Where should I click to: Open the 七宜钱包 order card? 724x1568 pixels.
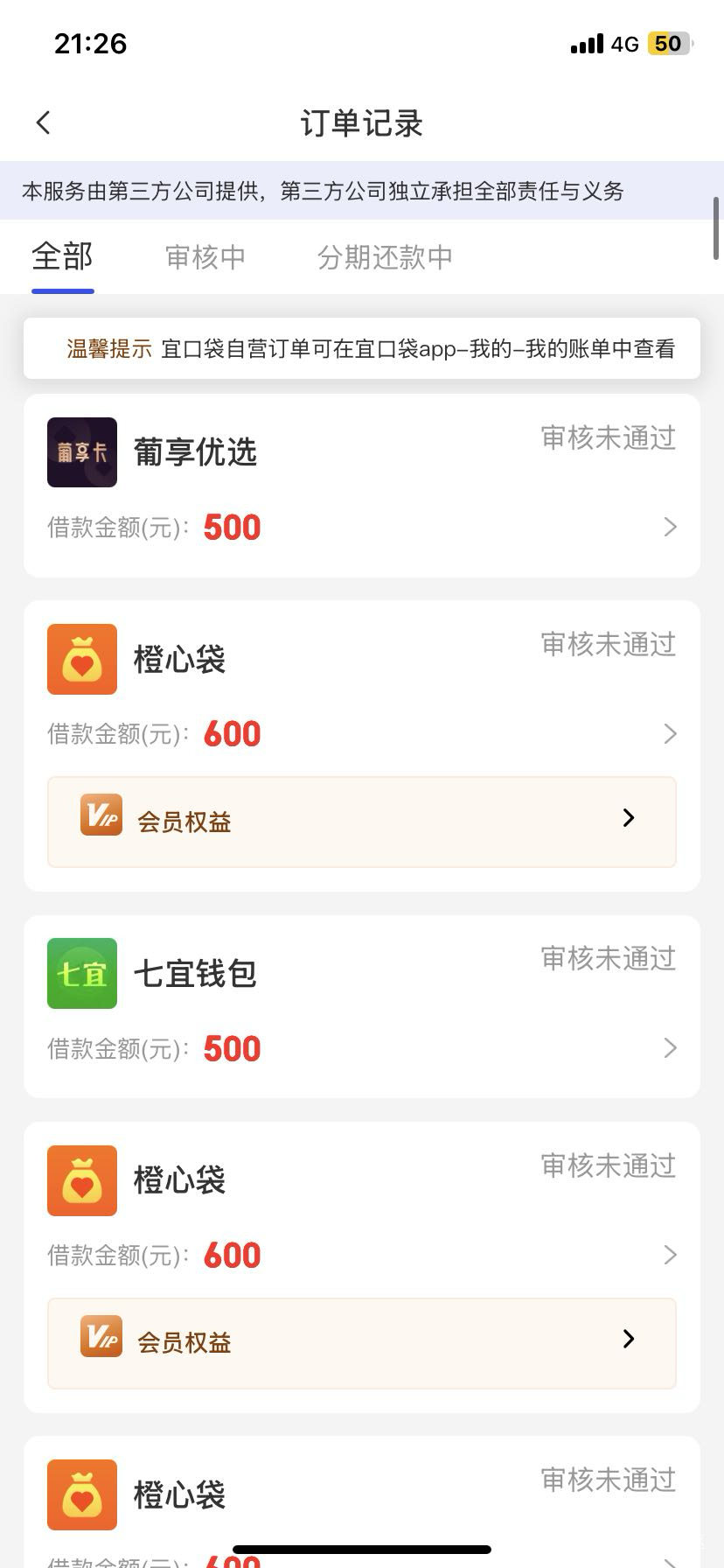pyautogui.click(x=362, y=1006)
